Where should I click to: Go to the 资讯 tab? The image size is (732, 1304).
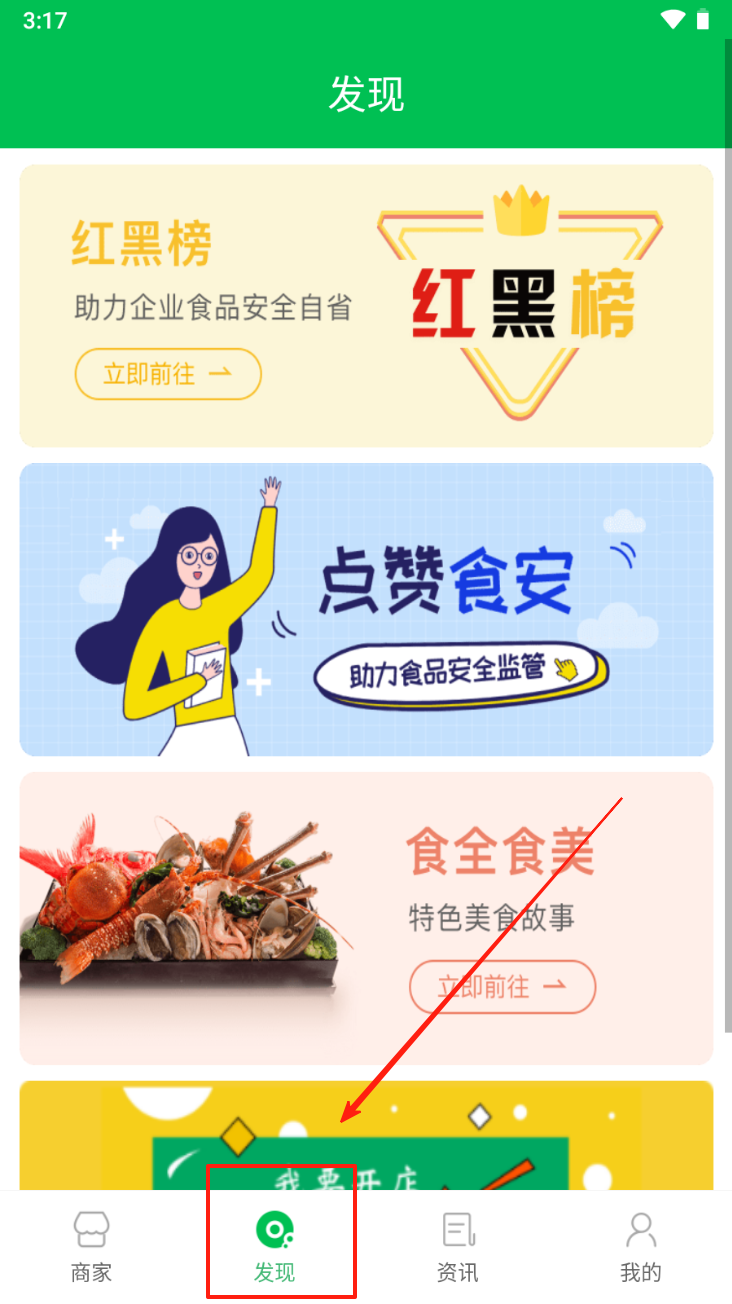click(x=457, y=1247)
